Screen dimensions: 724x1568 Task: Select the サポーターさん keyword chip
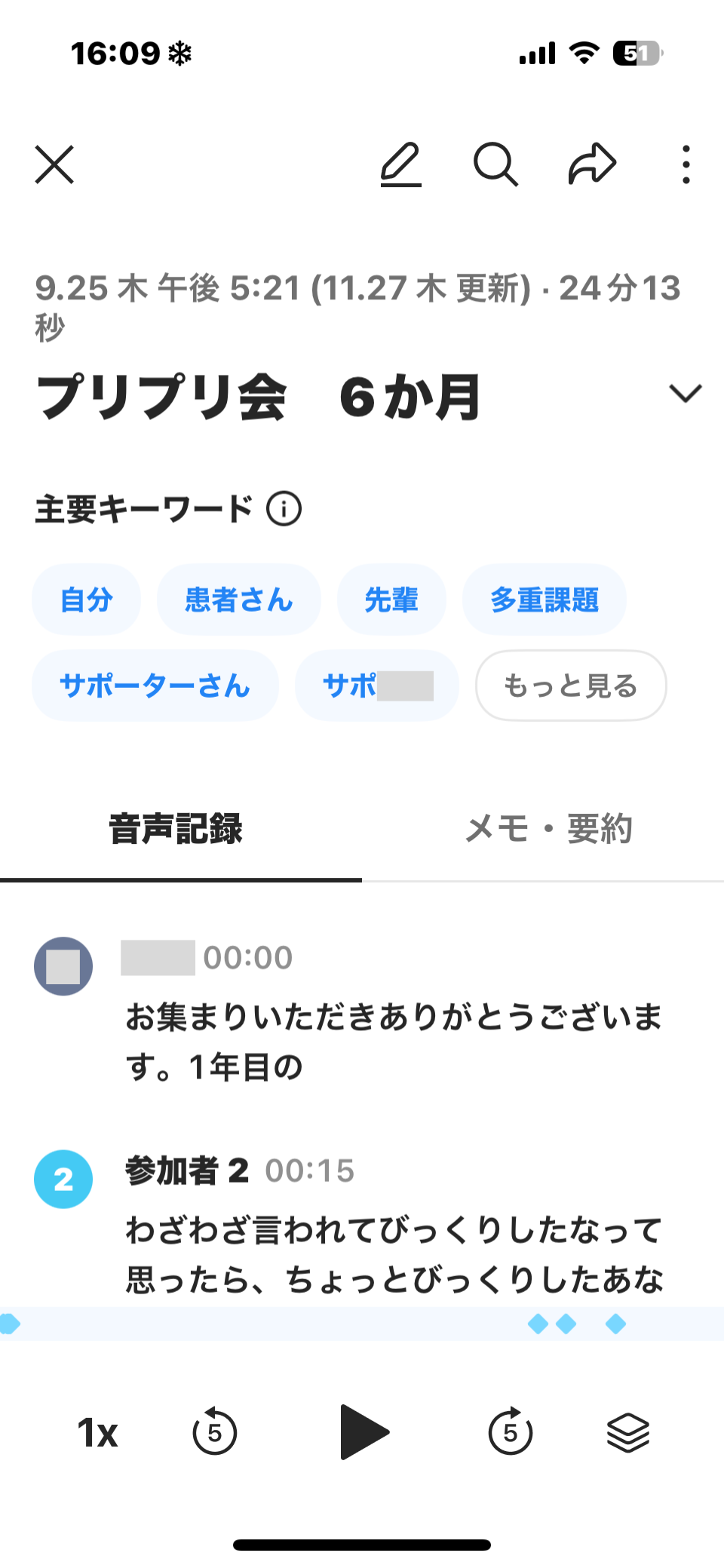(155, 686)
